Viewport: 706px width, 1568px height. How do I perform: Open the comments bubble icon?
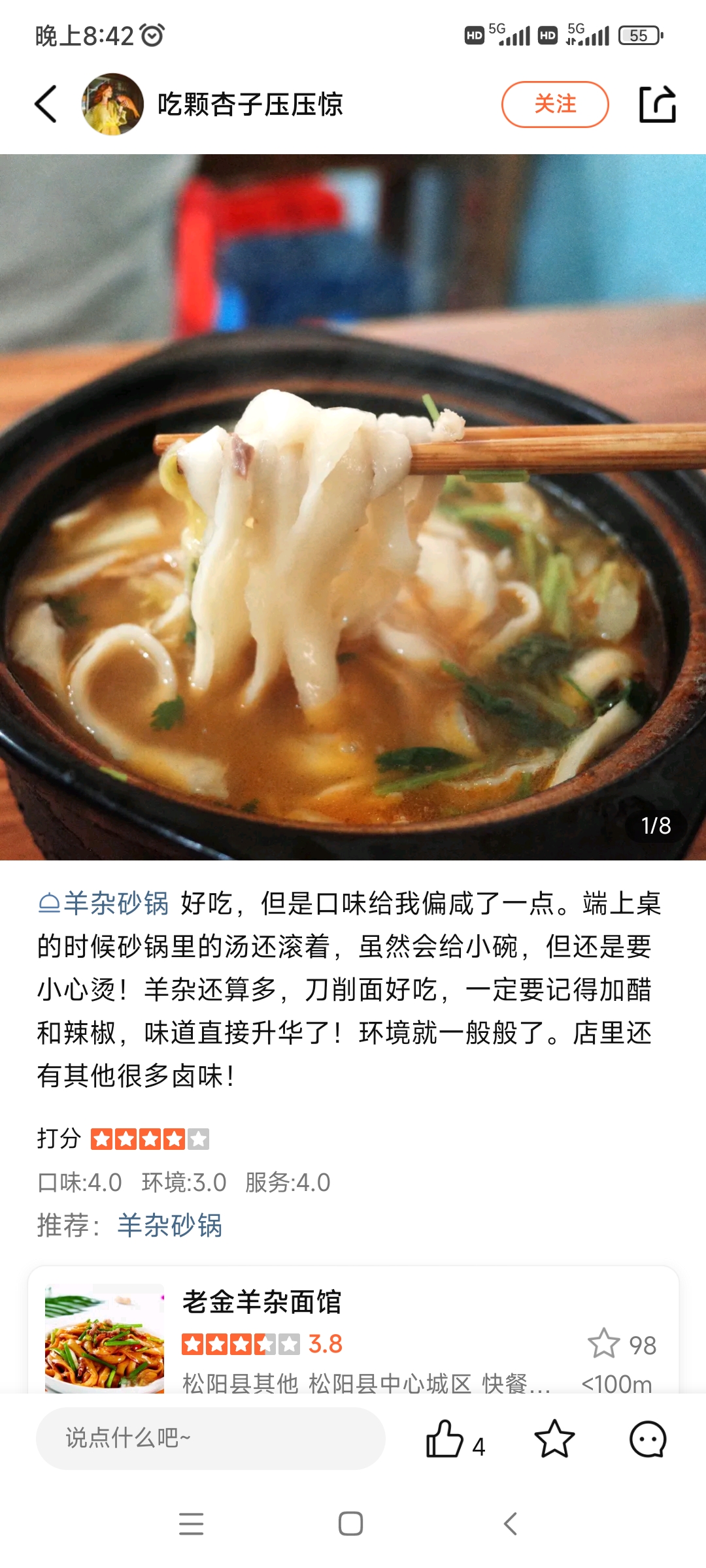pyautogui.click(x=648, y=1439)
